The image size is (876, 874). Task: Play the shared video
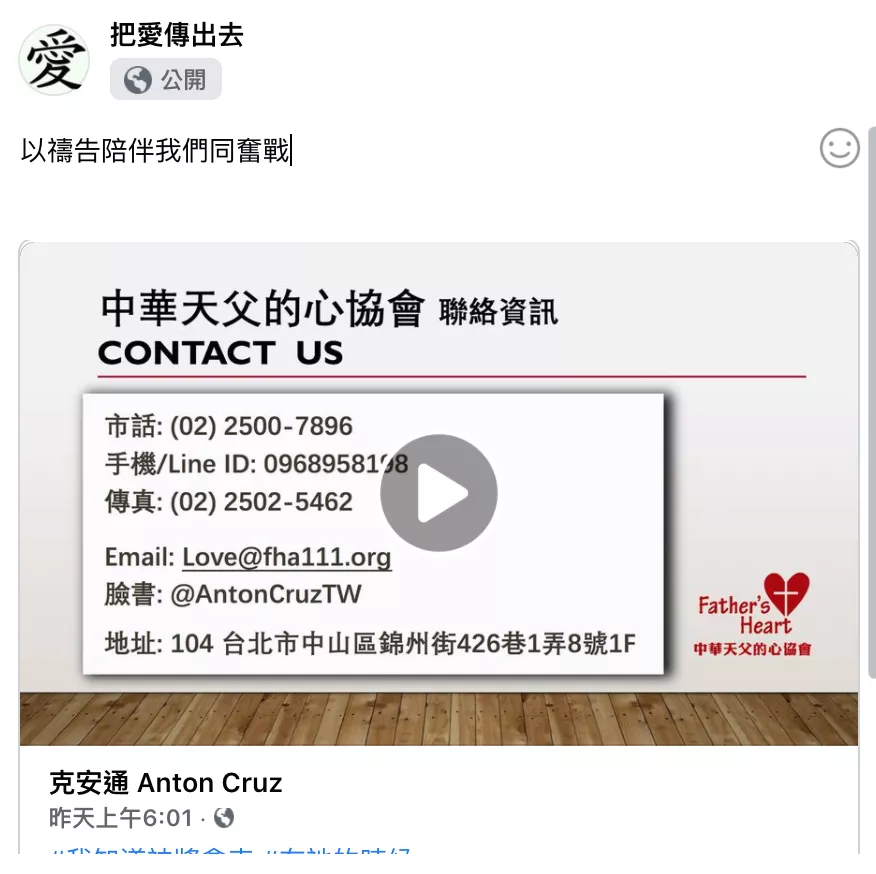click(x=438, y=492)
